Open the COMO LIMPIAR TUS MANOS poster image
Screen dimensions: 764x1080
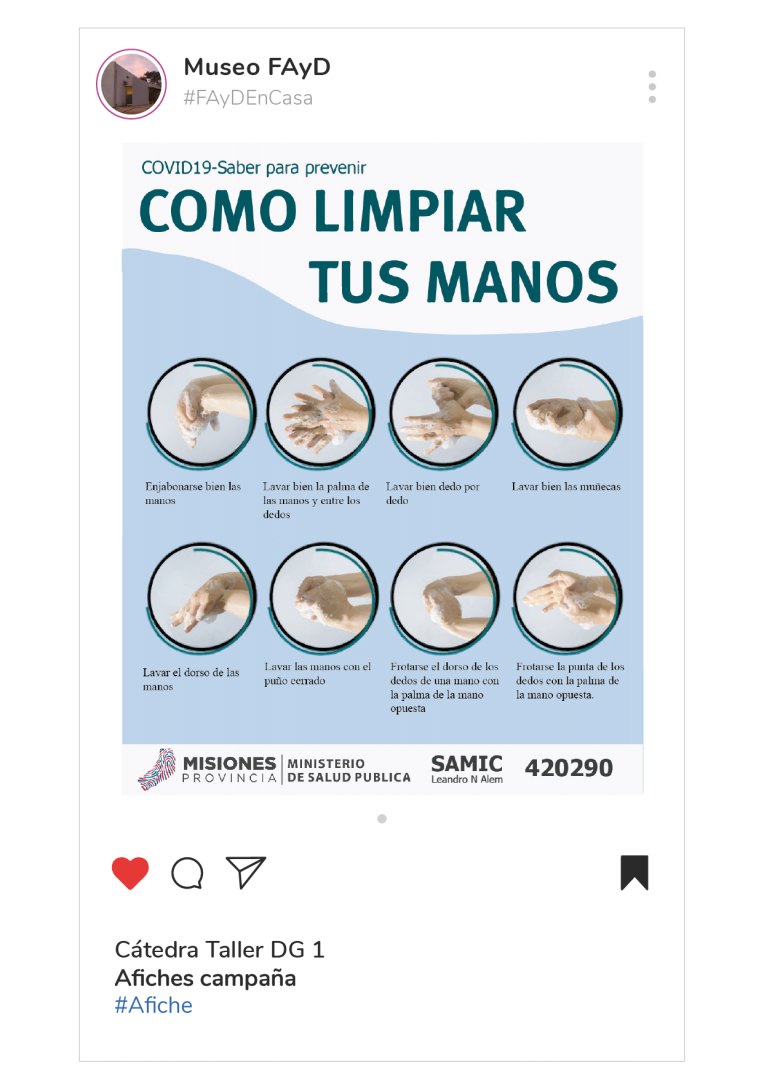(x=382, y=468)
